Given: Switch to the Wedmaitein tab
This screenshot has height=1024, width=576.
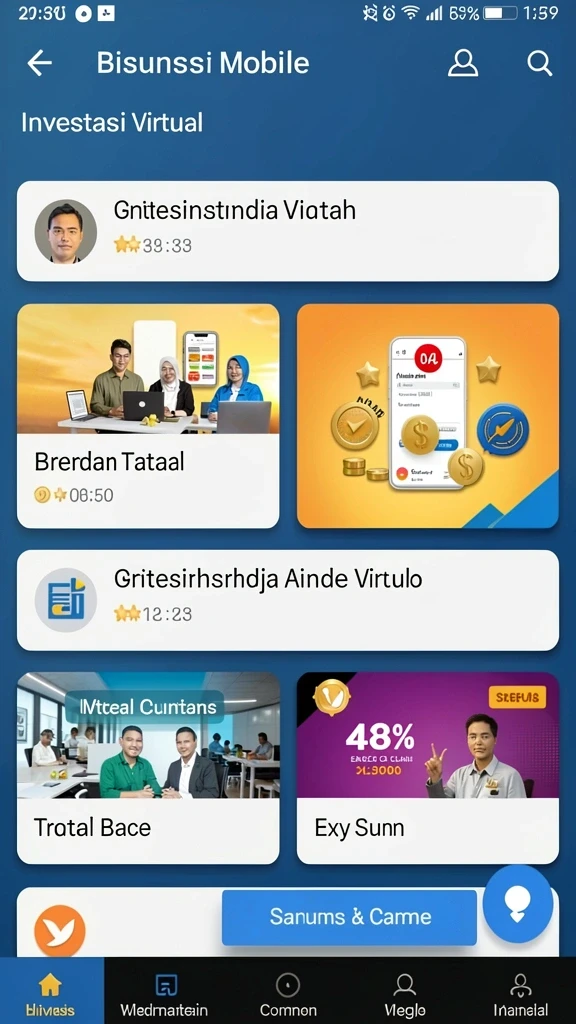Looking at the screenshot, I should pos(164,993).
